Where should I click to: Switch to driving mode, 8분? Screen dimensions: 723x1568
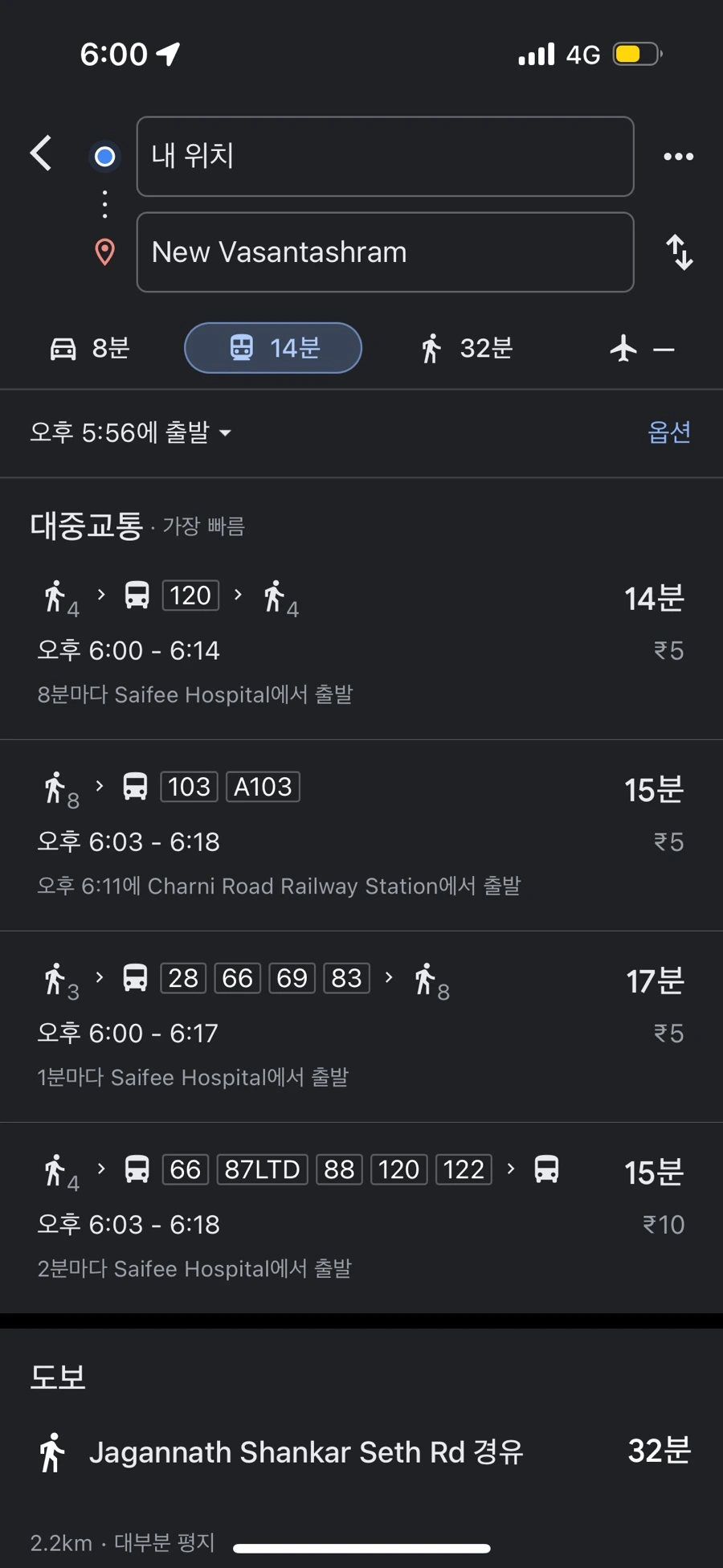(x=90, y=349)
